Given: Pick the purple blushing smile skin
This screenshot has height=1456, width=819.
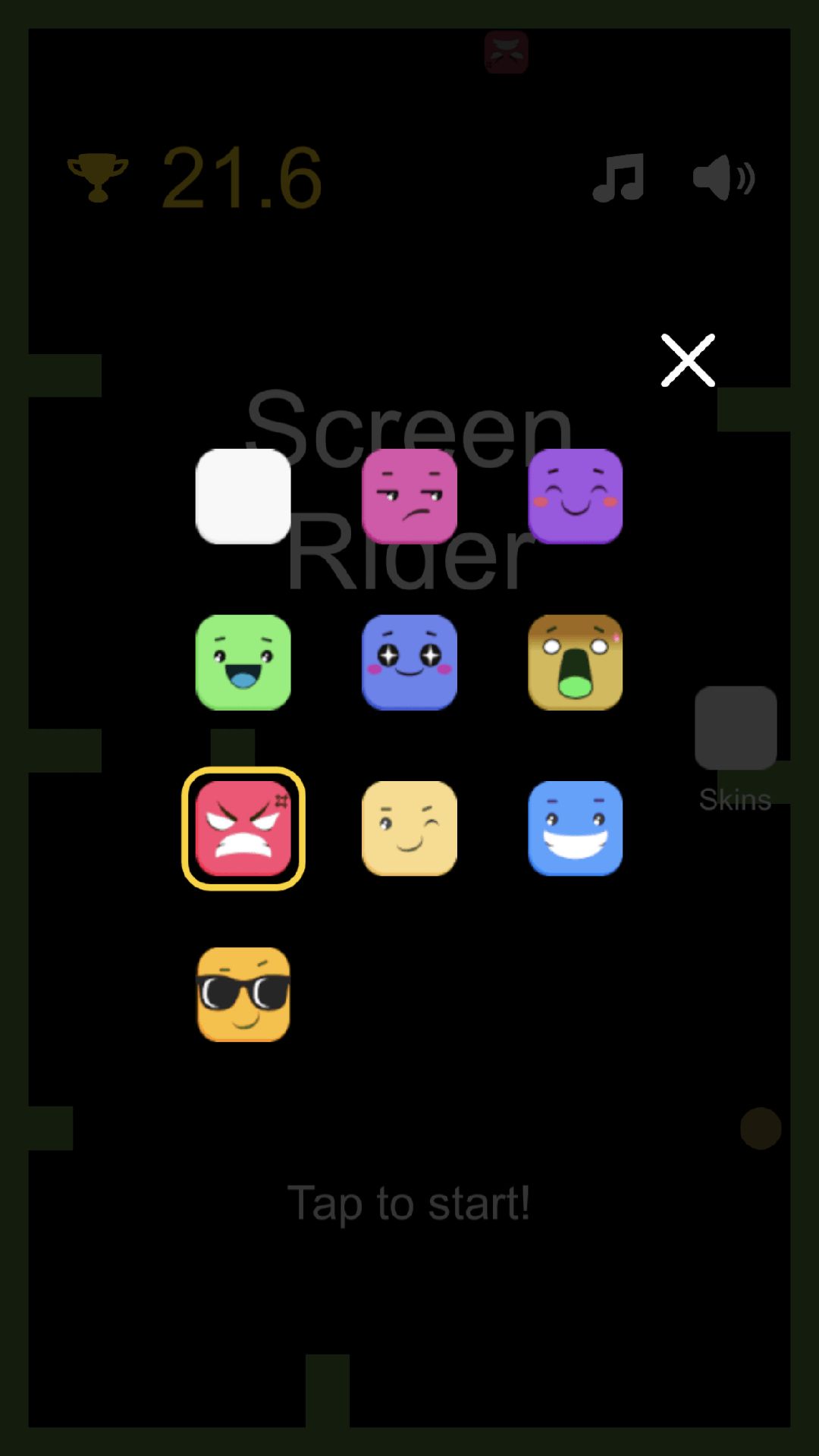Looking at the screenshot, I should click(x=576, y=496).
